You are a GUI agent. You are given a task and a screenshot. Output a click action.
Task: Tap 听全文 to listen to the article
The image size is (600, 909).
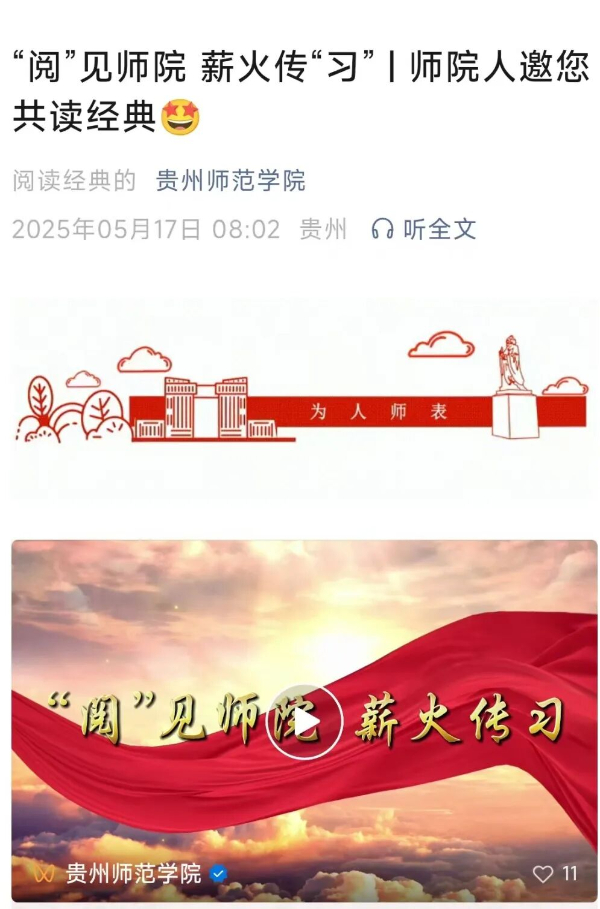pos(424,229)
